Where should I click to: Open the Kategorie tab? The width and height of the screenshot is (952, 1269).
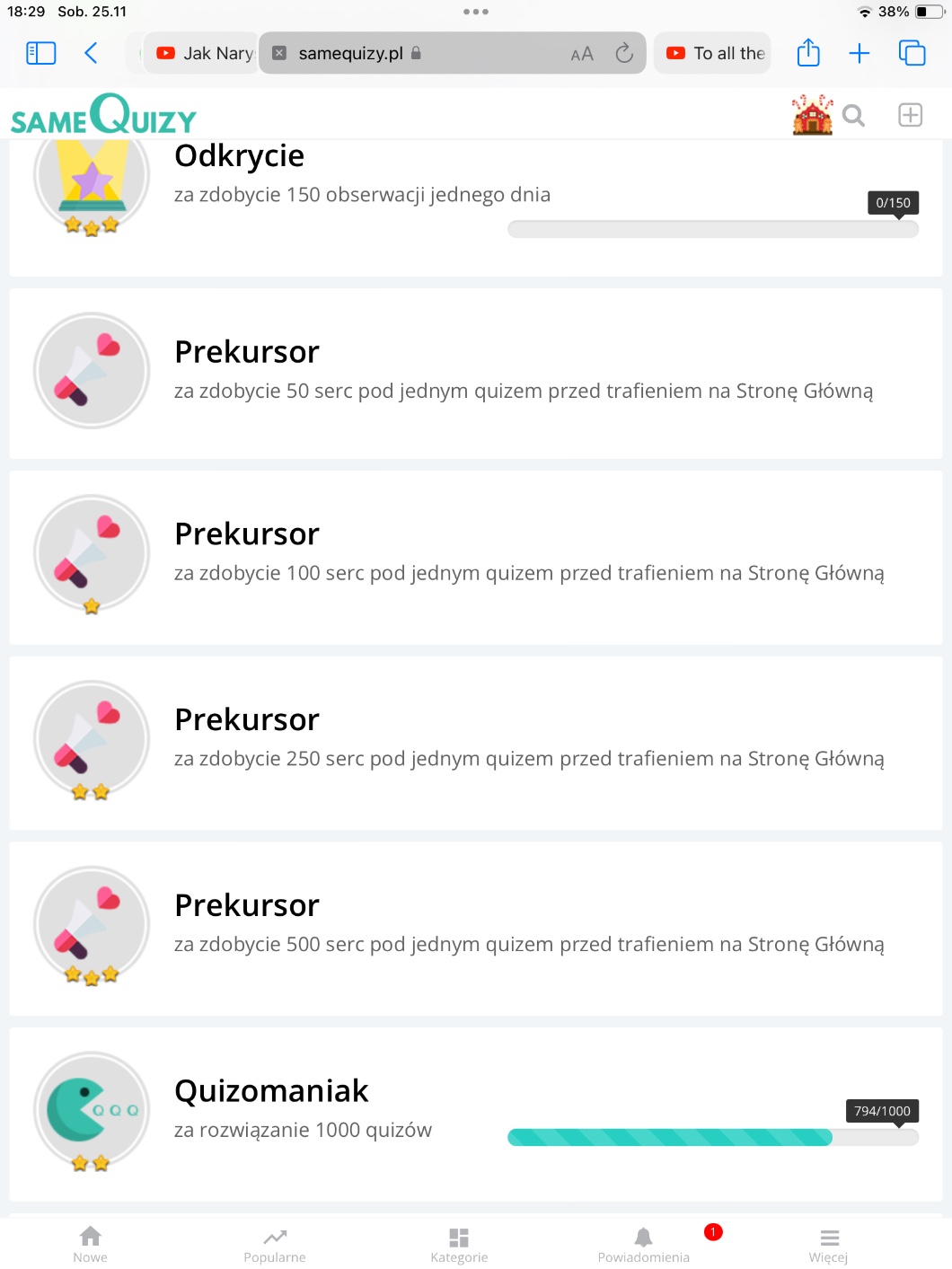459,1245
